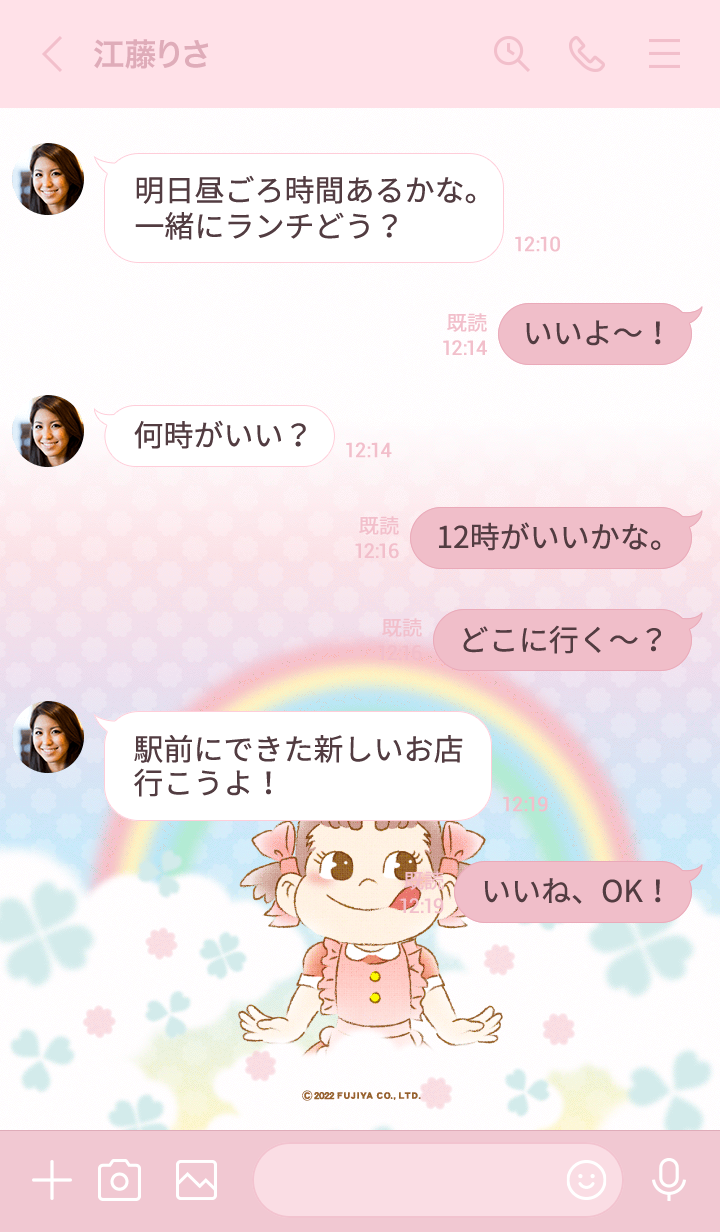Tap the camera icon to take a photo
Screen dimensions: 720x1232
click(120, 1180)
